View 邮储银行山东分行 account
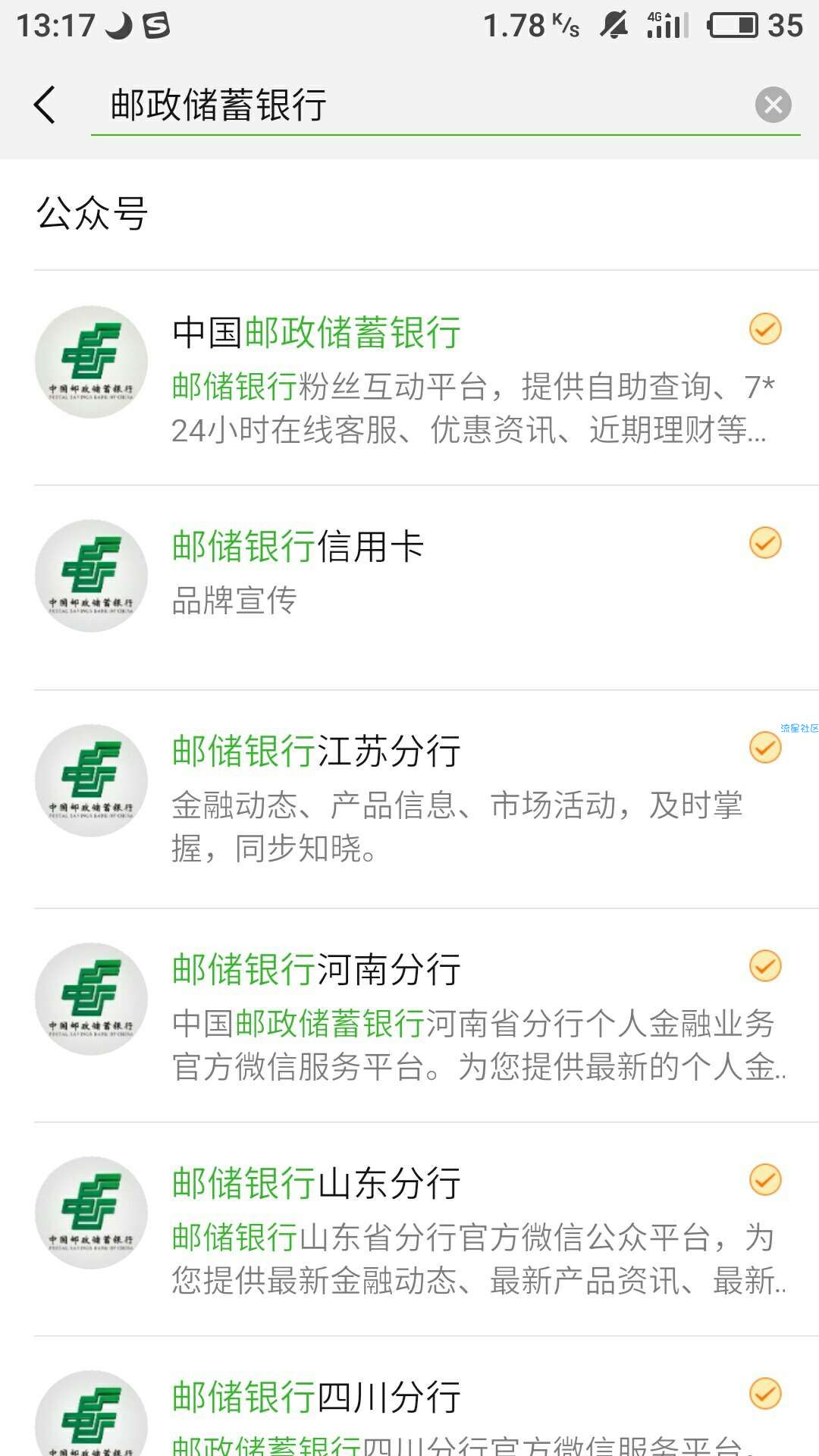 pyautogui.click(x=409, y=1229)
